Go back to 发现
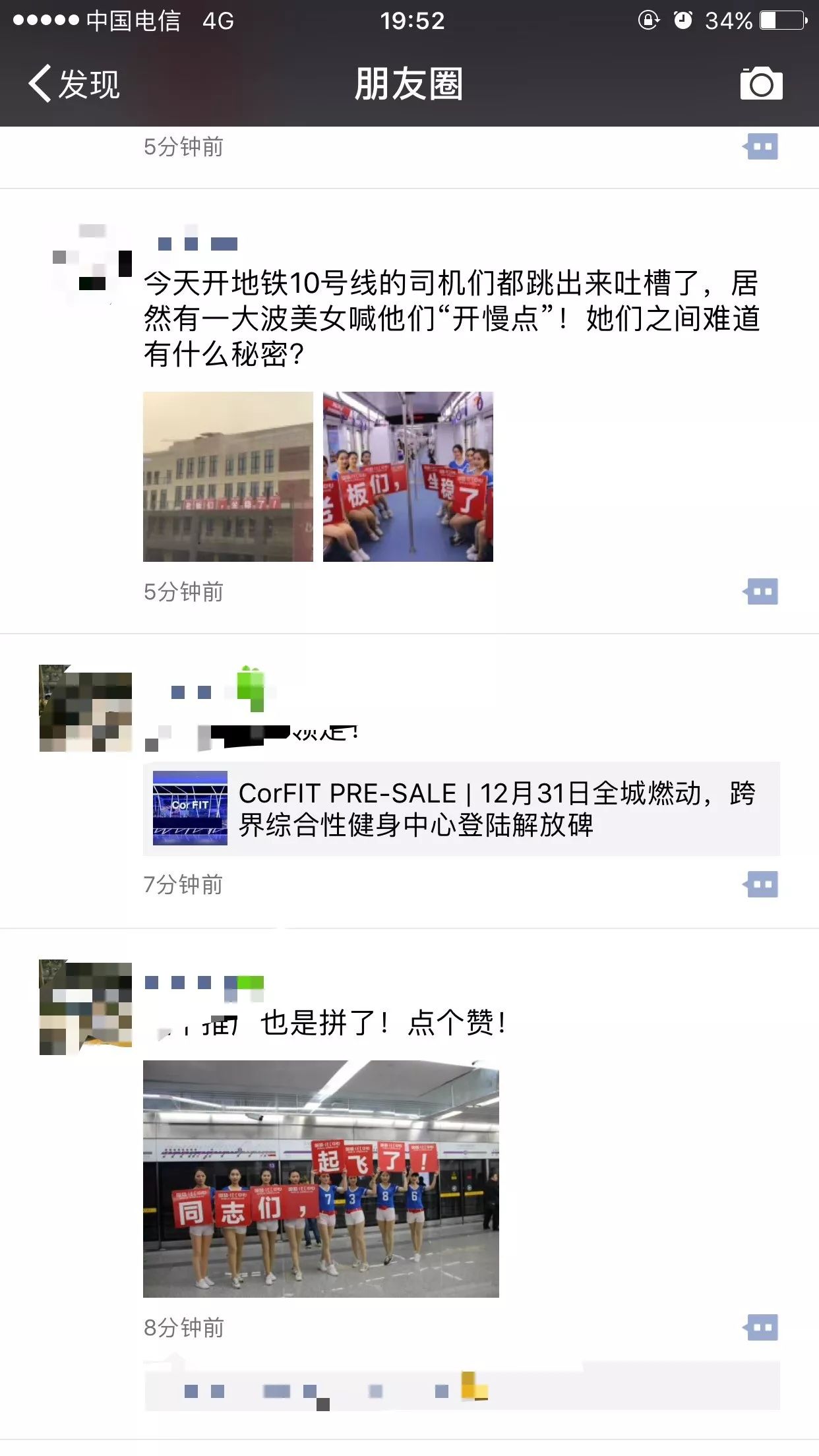Image resolution: width=819 pixels, height=1456 pixels. pos(74,84)
